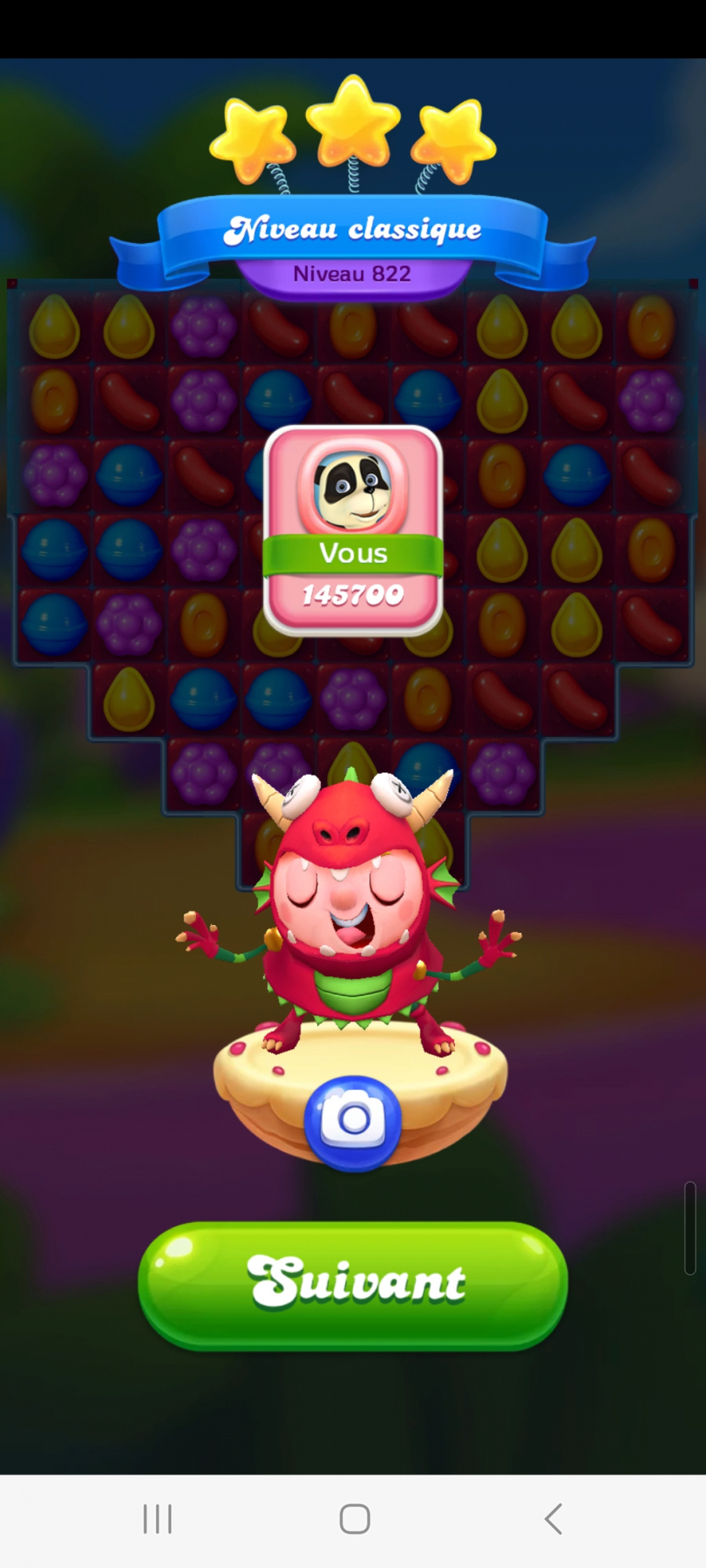Go to the system home screen
706x1568 pixels.
pos(355,1519)
